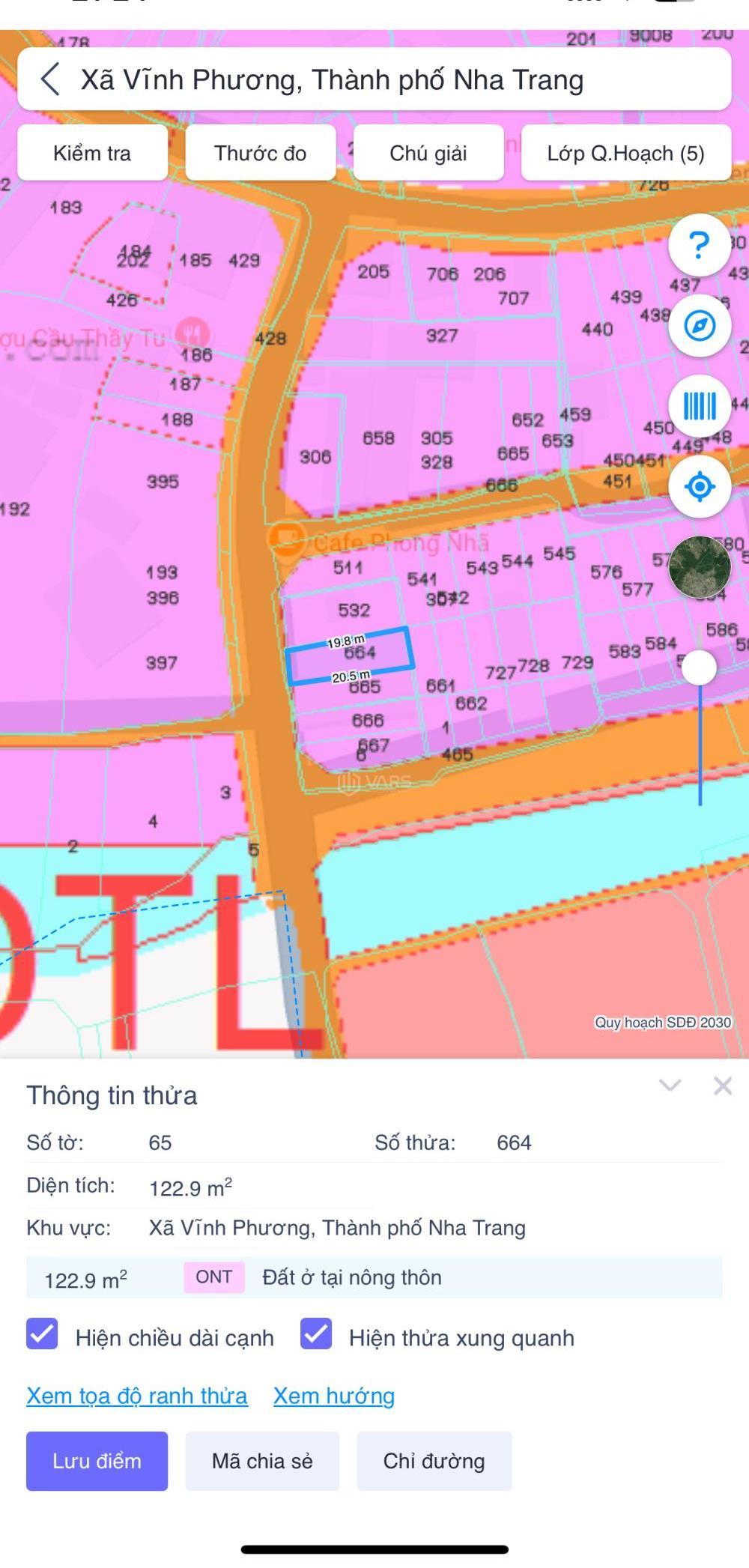Open the Kiểm tra tool
This screenshot has height=1568, width=749.
(x=92, y=153)
